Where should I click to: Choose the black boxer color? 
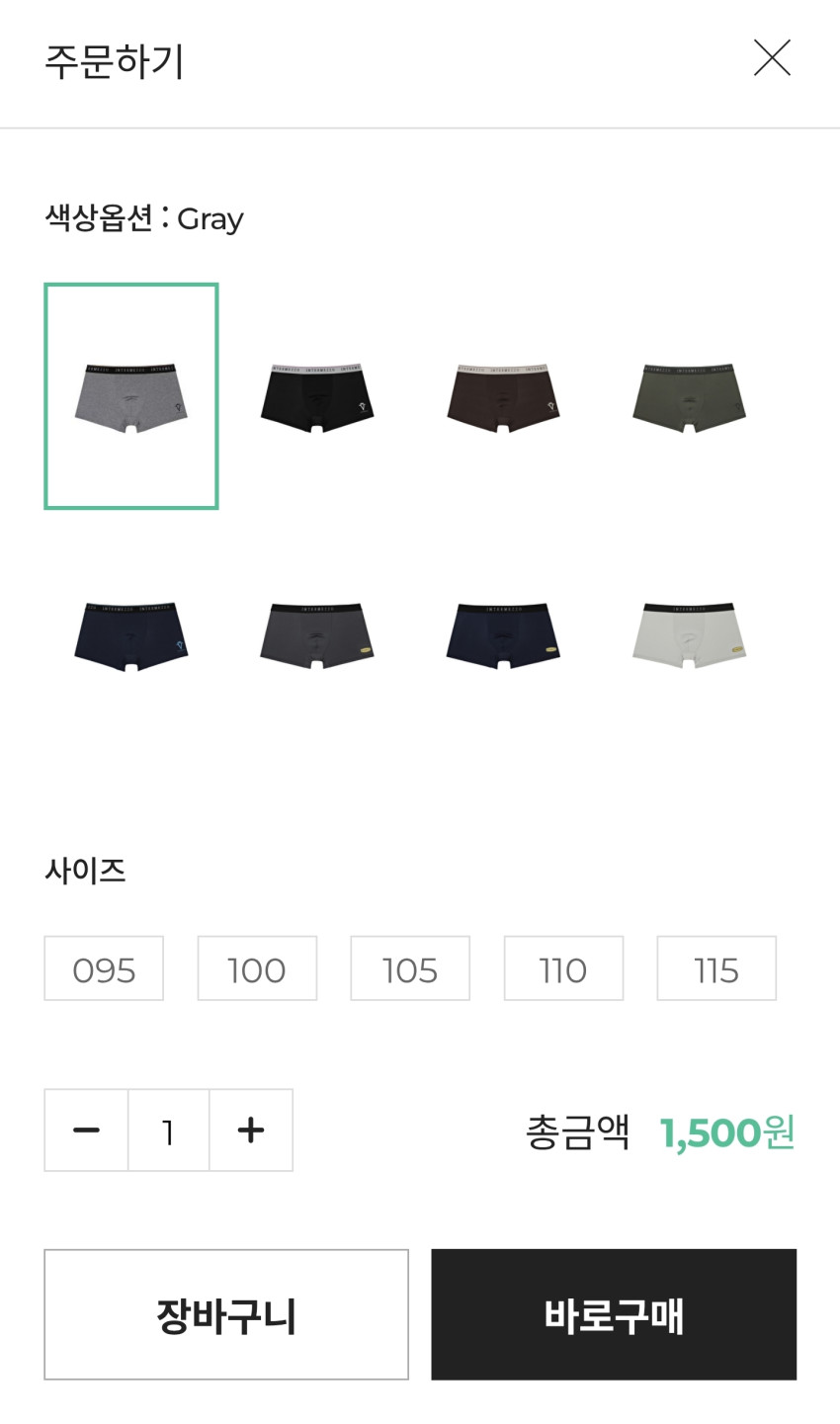coord(317,397)
